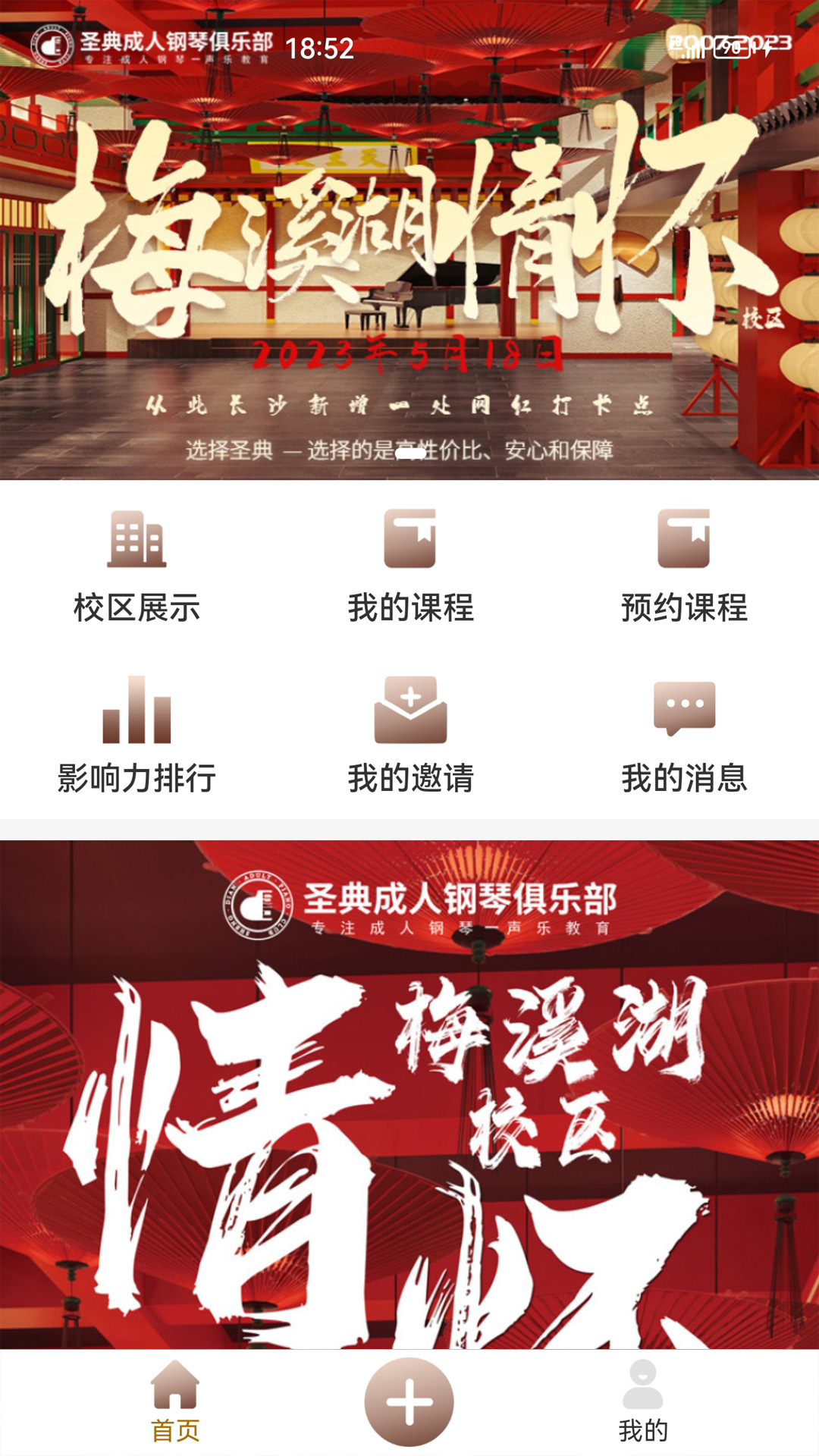
Task: Open the top 梅溪湖情怀 carousel banner
Action: 409,250
